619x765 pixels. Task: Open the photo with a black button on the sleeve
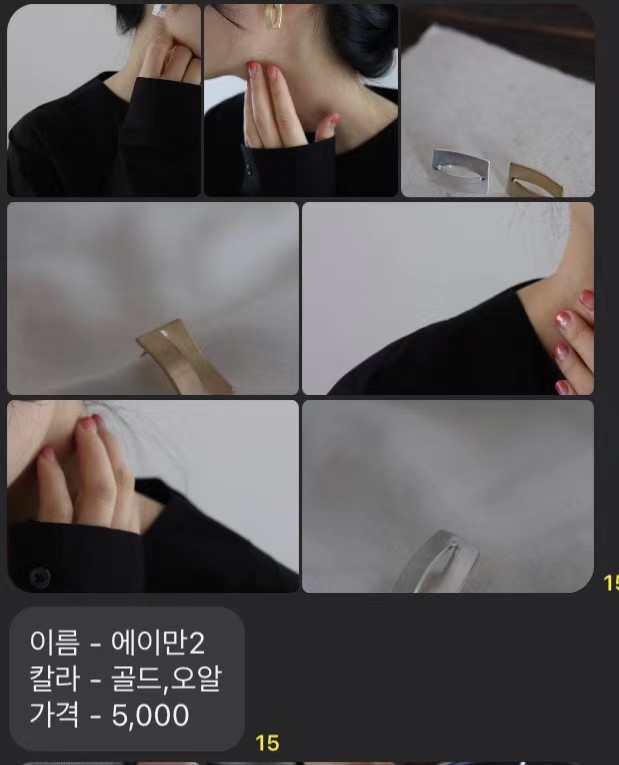[x=152, y=496]
